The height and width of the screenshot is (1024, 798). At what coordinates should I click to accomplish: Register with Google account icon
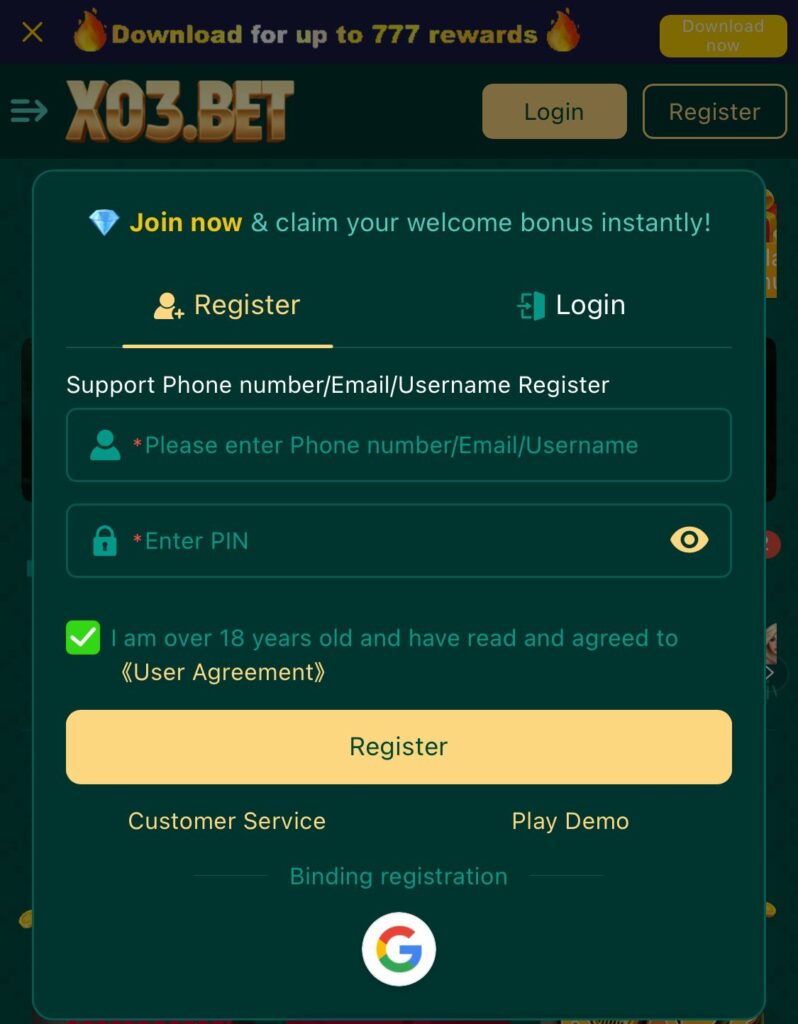coord(398,949)
